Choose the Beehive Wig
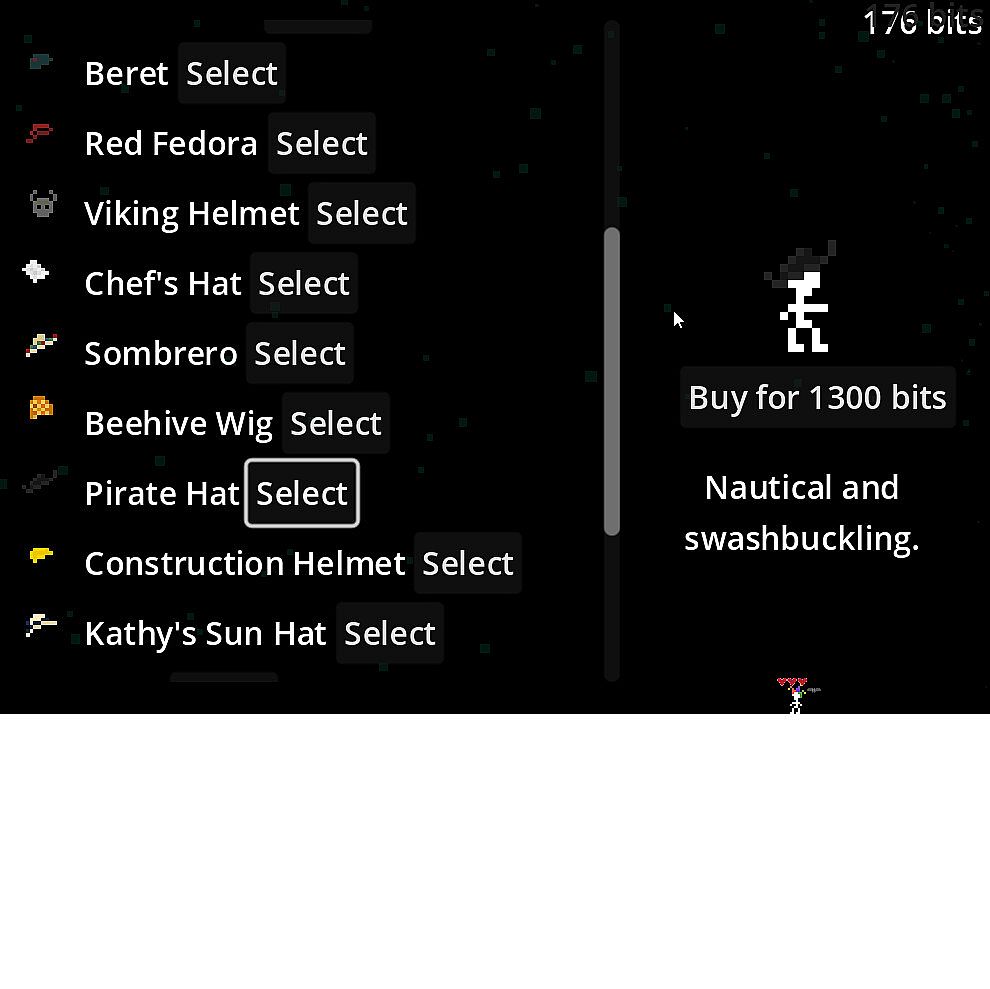Screen dimensions: 990x989 (335, 424)
